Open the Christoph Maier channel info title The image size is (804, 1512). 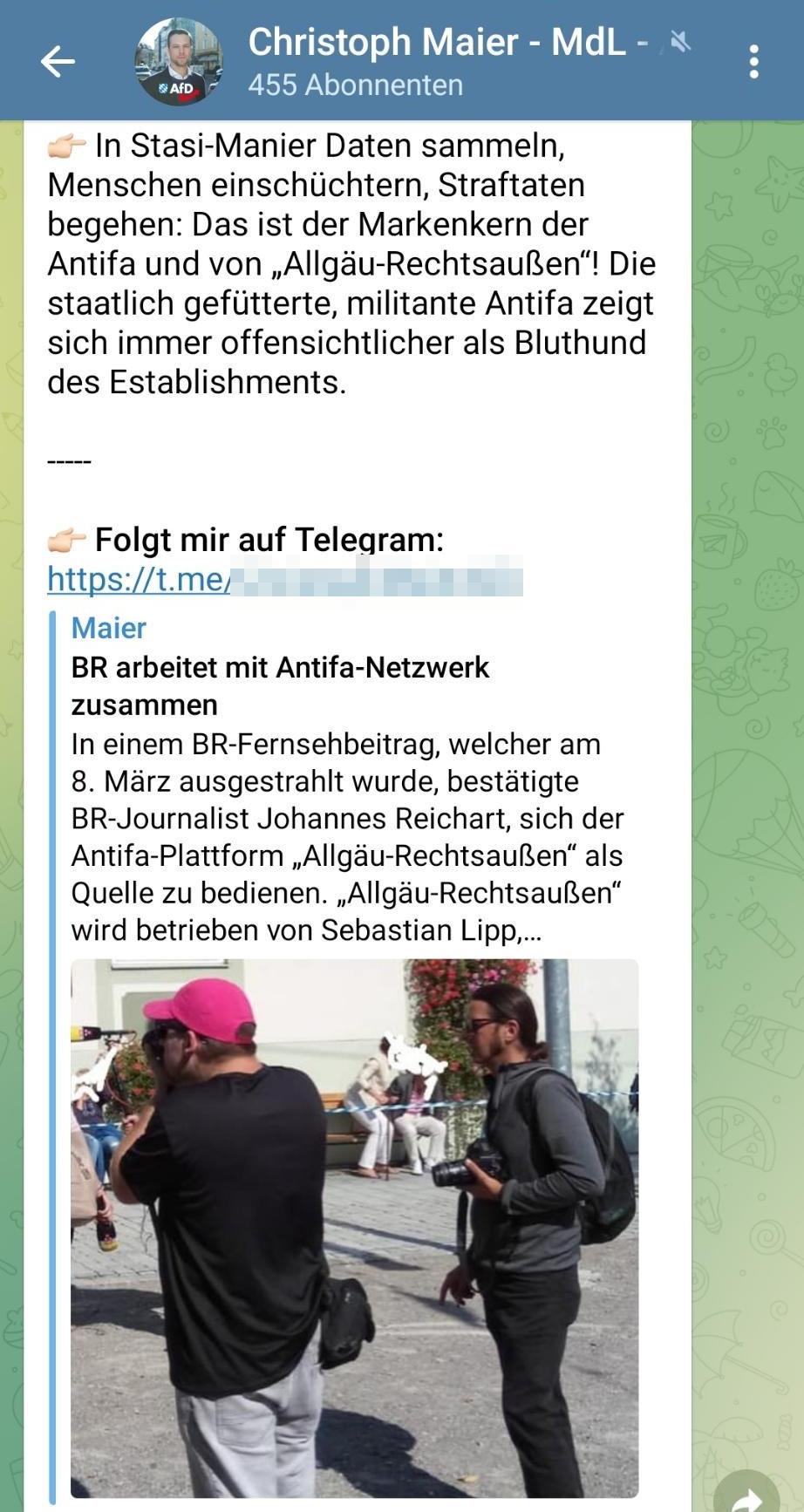(x=436, y=43)
